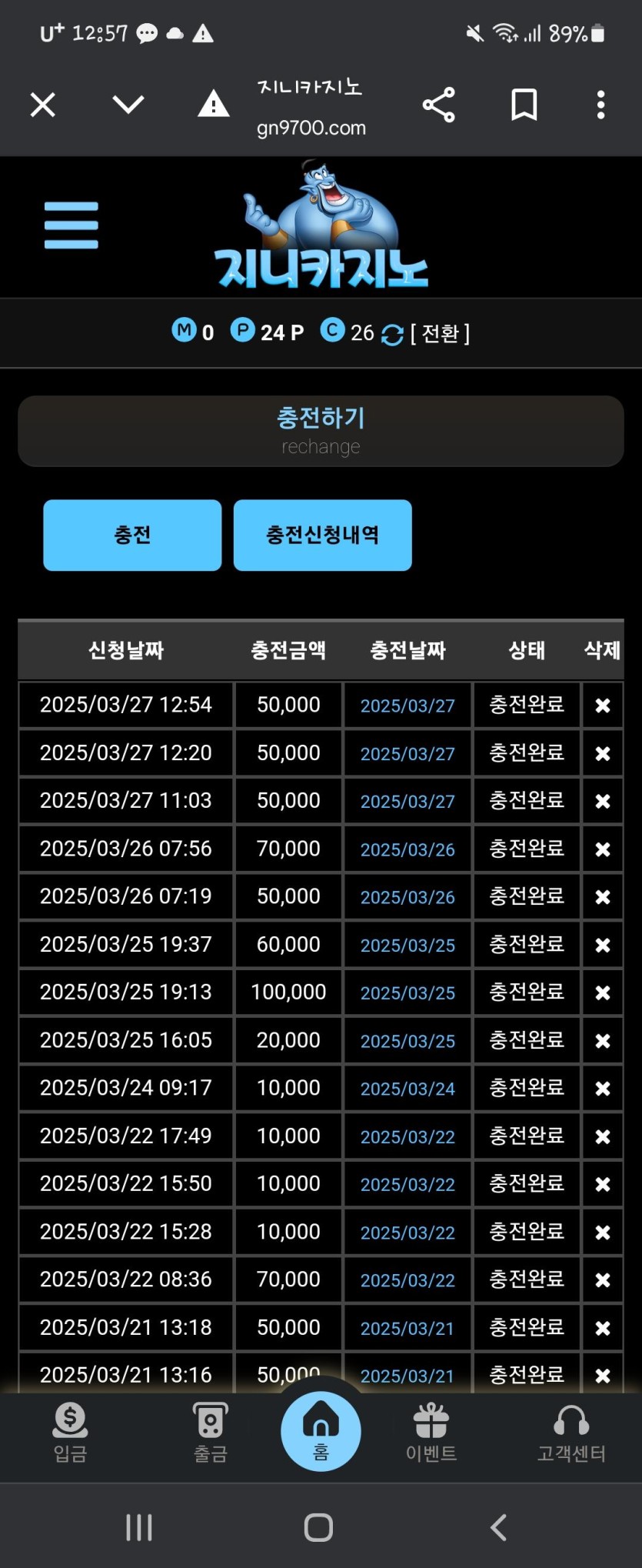Bookmark this page
Image resolution: width=642 pixels, height=1568 pixels.
[524, 105]
